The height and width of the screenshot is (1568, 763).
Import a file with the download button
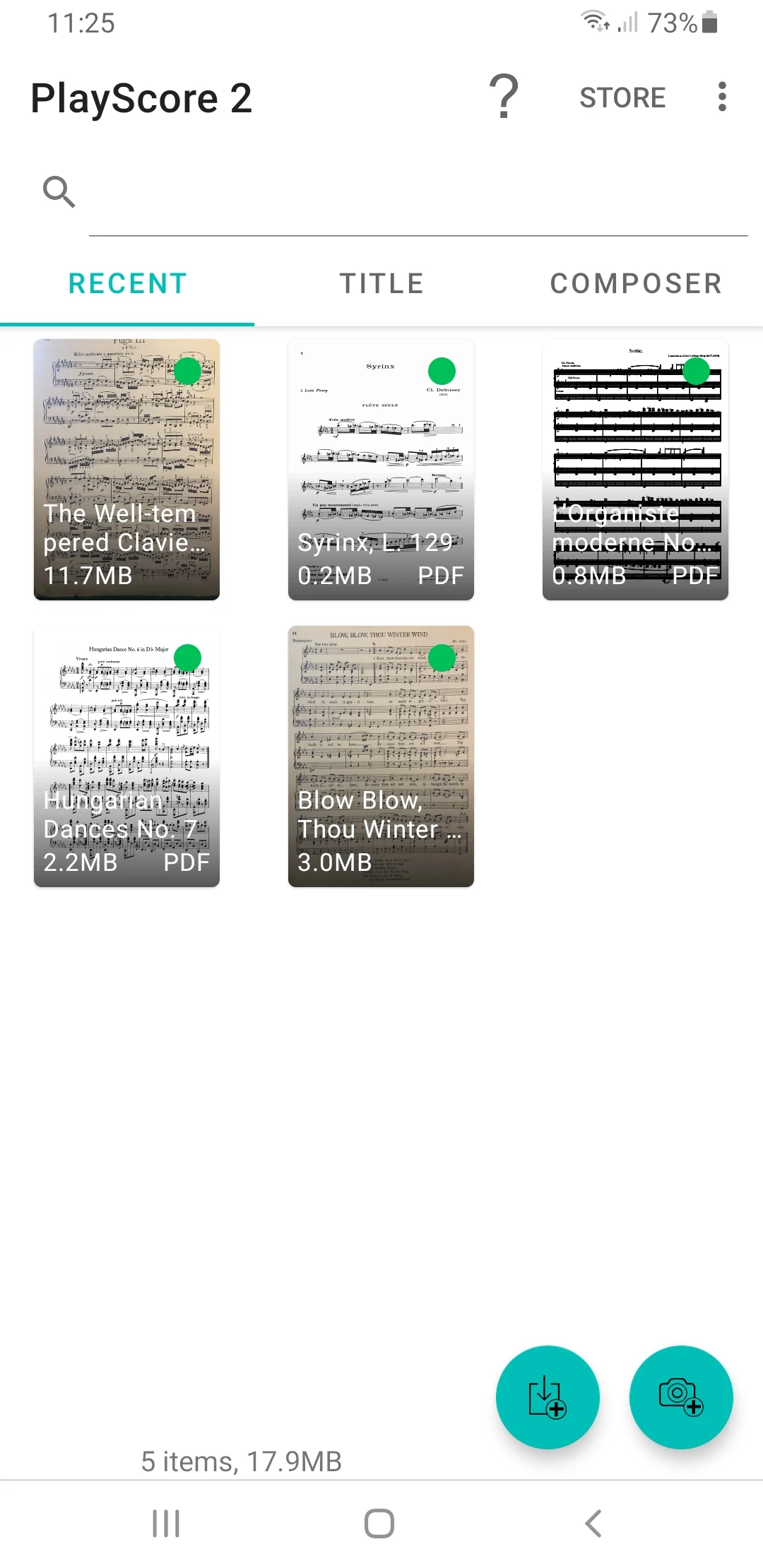click(x=548, y=1397)
